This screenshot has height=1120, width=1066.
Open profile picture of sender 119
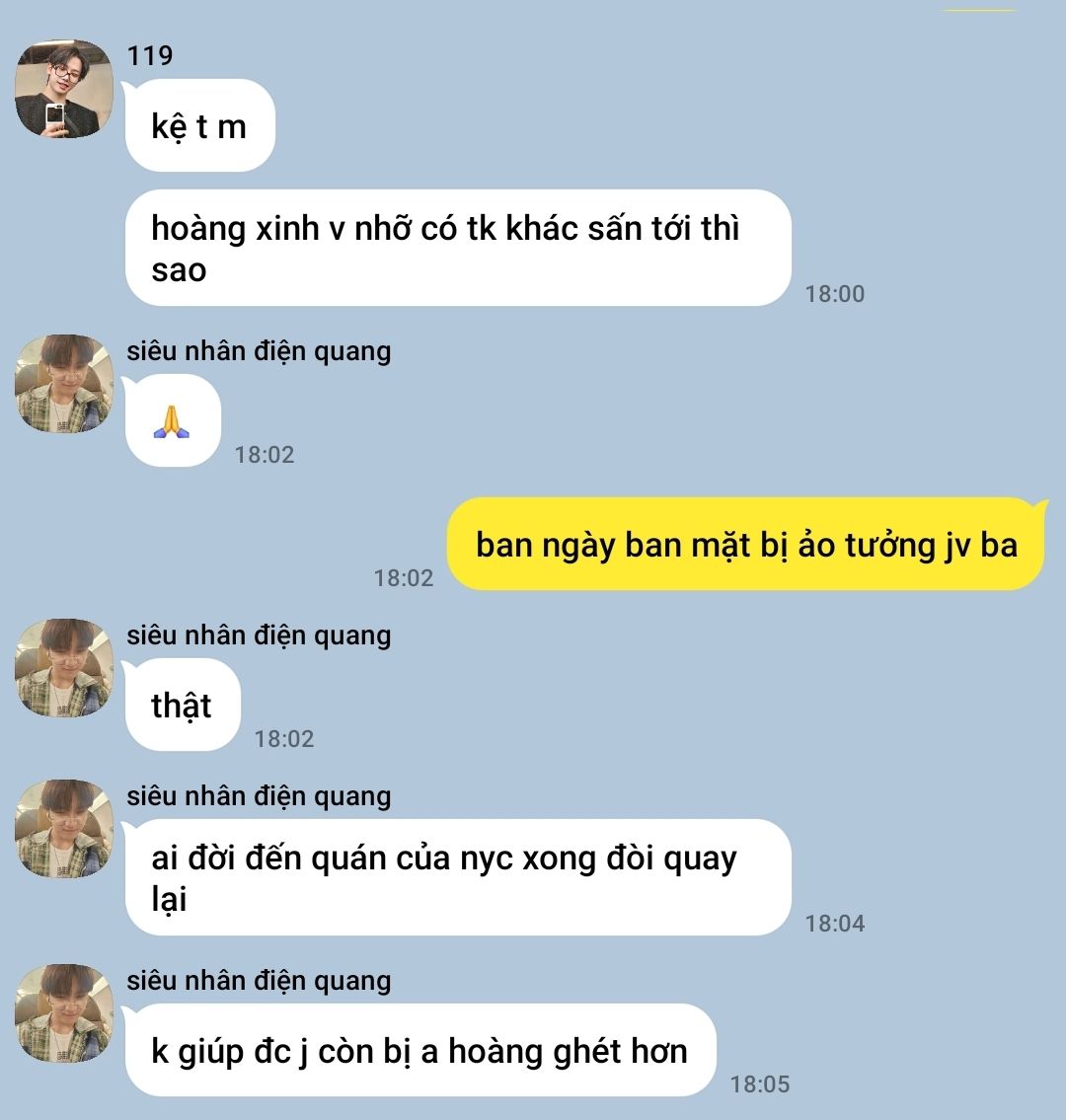click(x=64, y=89)
